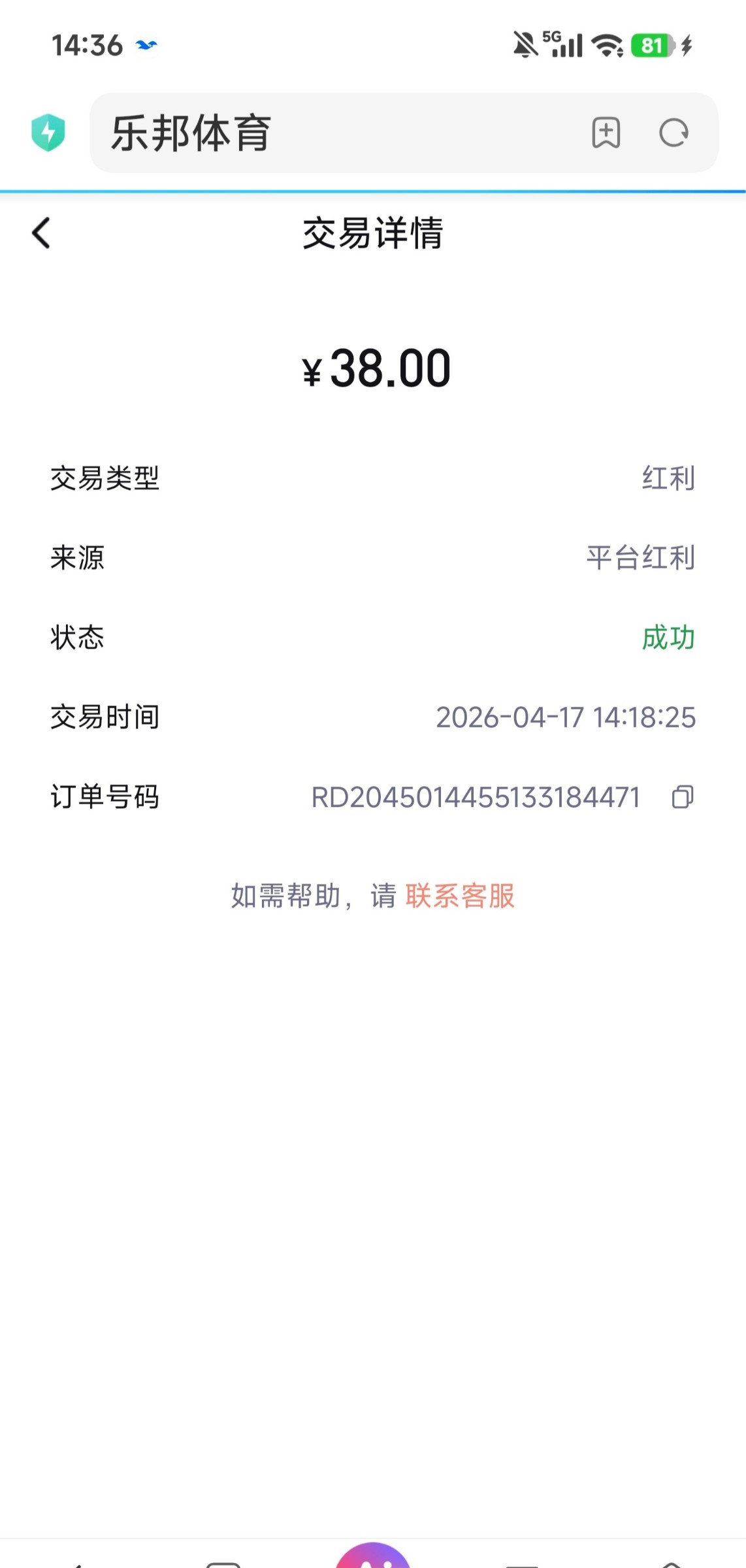
Task: Add this page to bookmarks
Action: pos(606,133)
